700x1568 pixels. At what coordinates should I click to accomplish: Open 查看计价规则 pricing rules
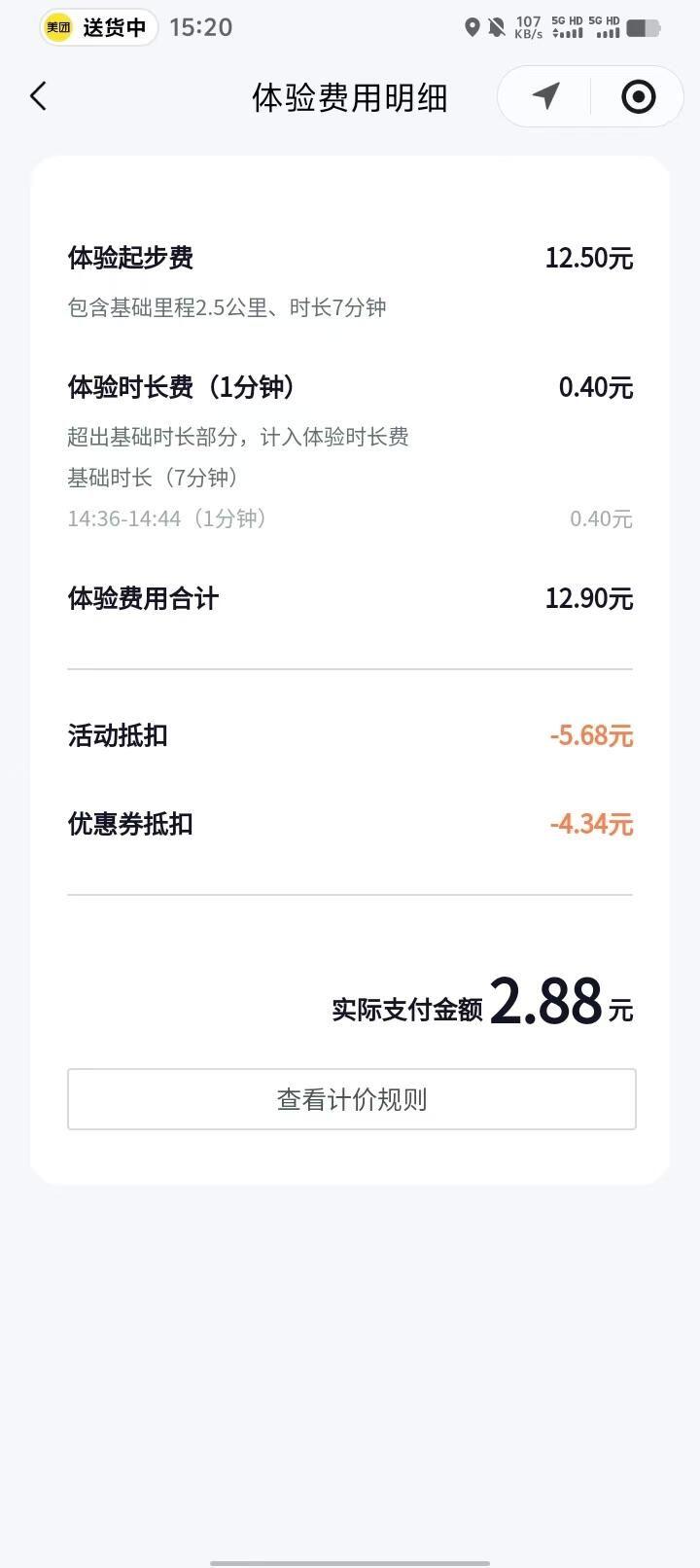click(351, 1099)
